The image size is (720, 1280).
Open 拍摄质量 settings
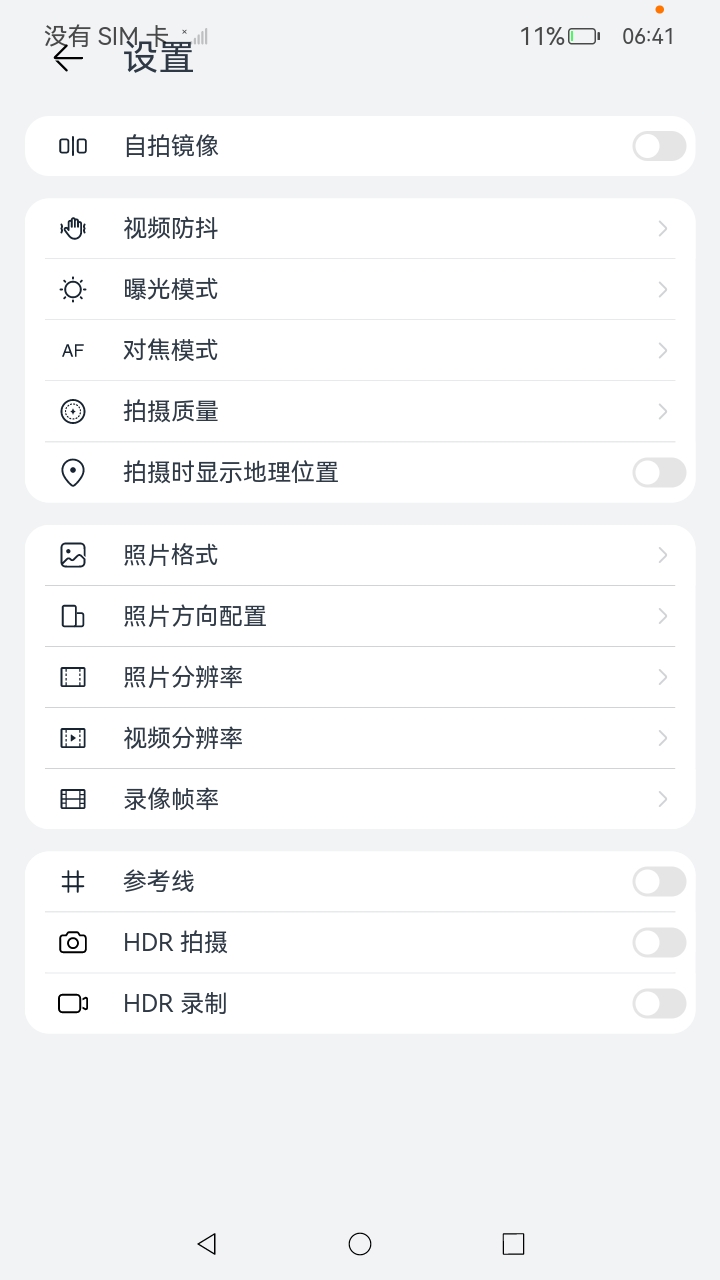click(360, 412)
